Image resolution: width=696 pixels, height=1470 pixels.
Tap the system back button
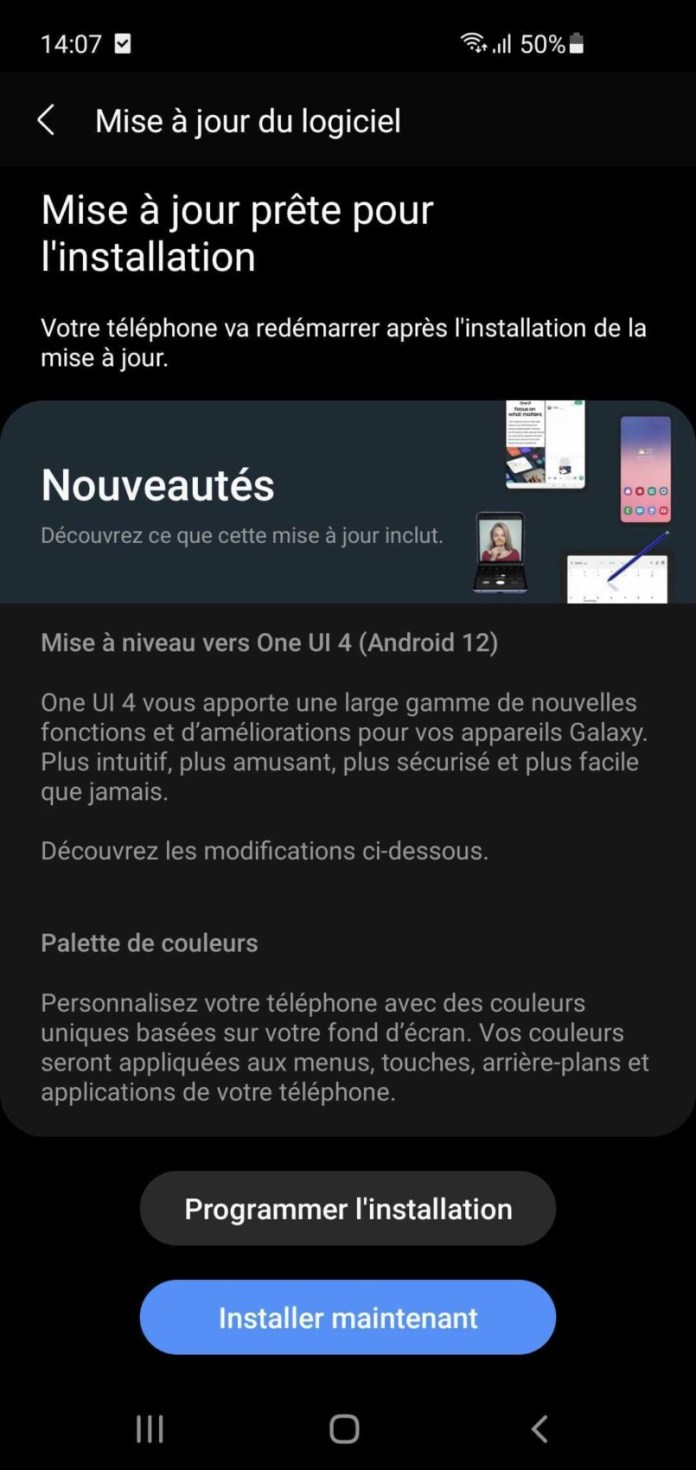pos(540,1429)
